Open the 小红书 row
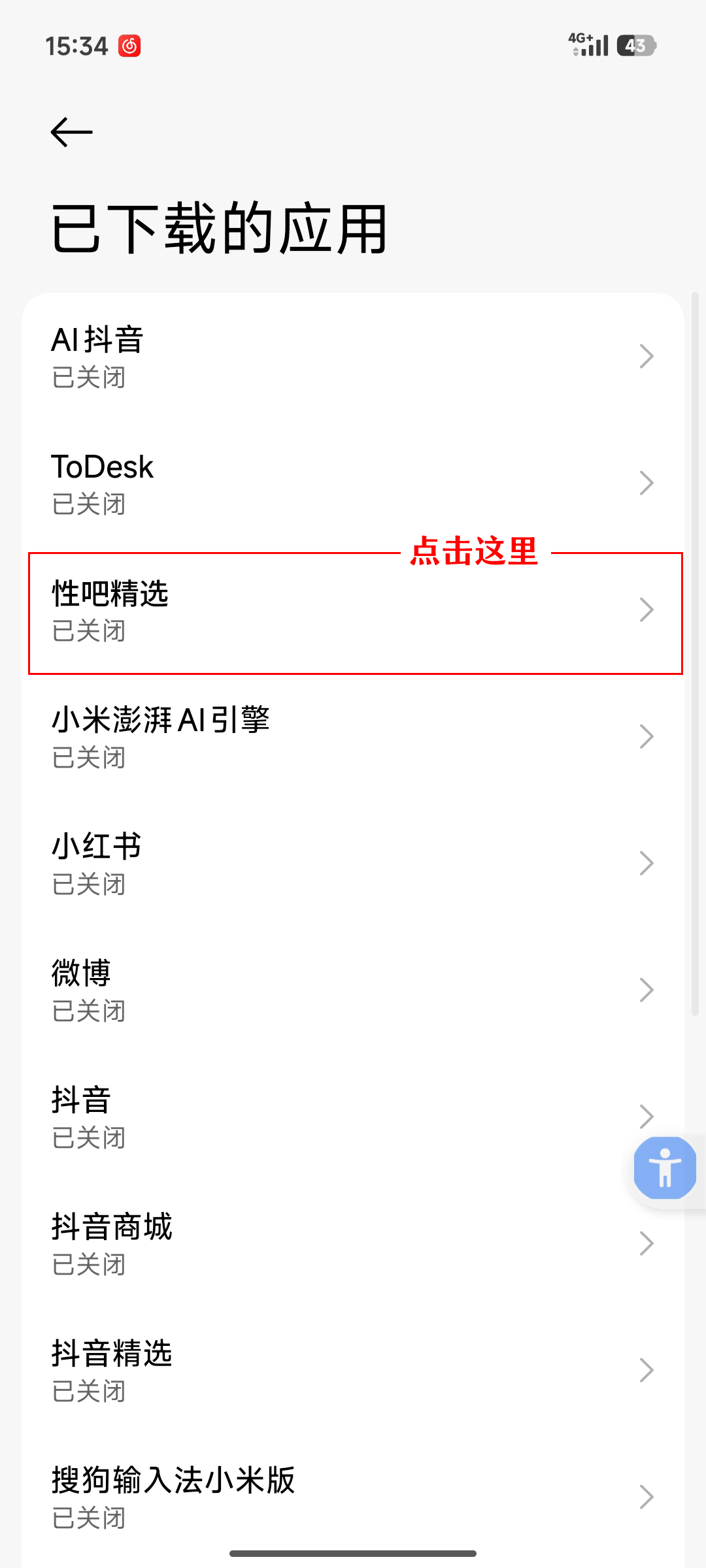Screen dimensions: 706x1568 (353, 864)
